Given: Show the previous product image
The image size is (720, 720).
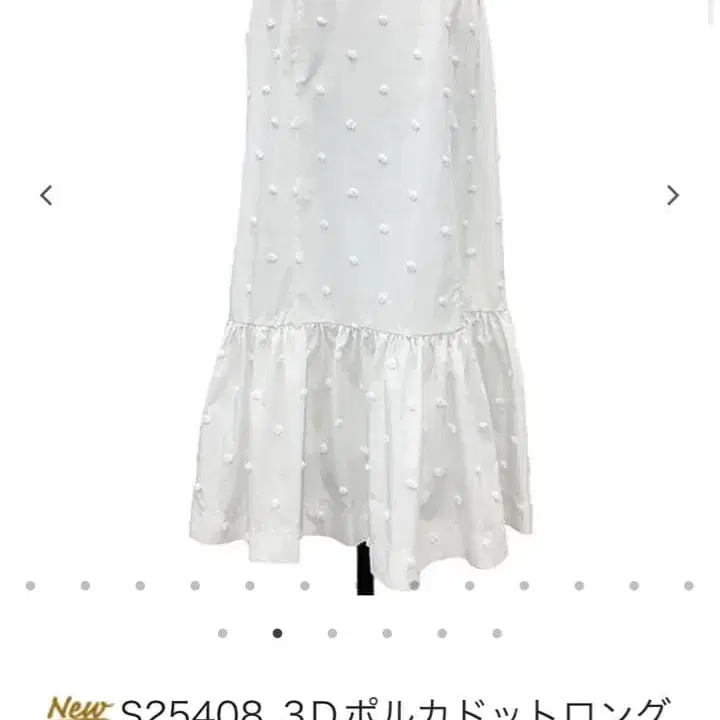Looking at the screenshot, I should (46, 196).
